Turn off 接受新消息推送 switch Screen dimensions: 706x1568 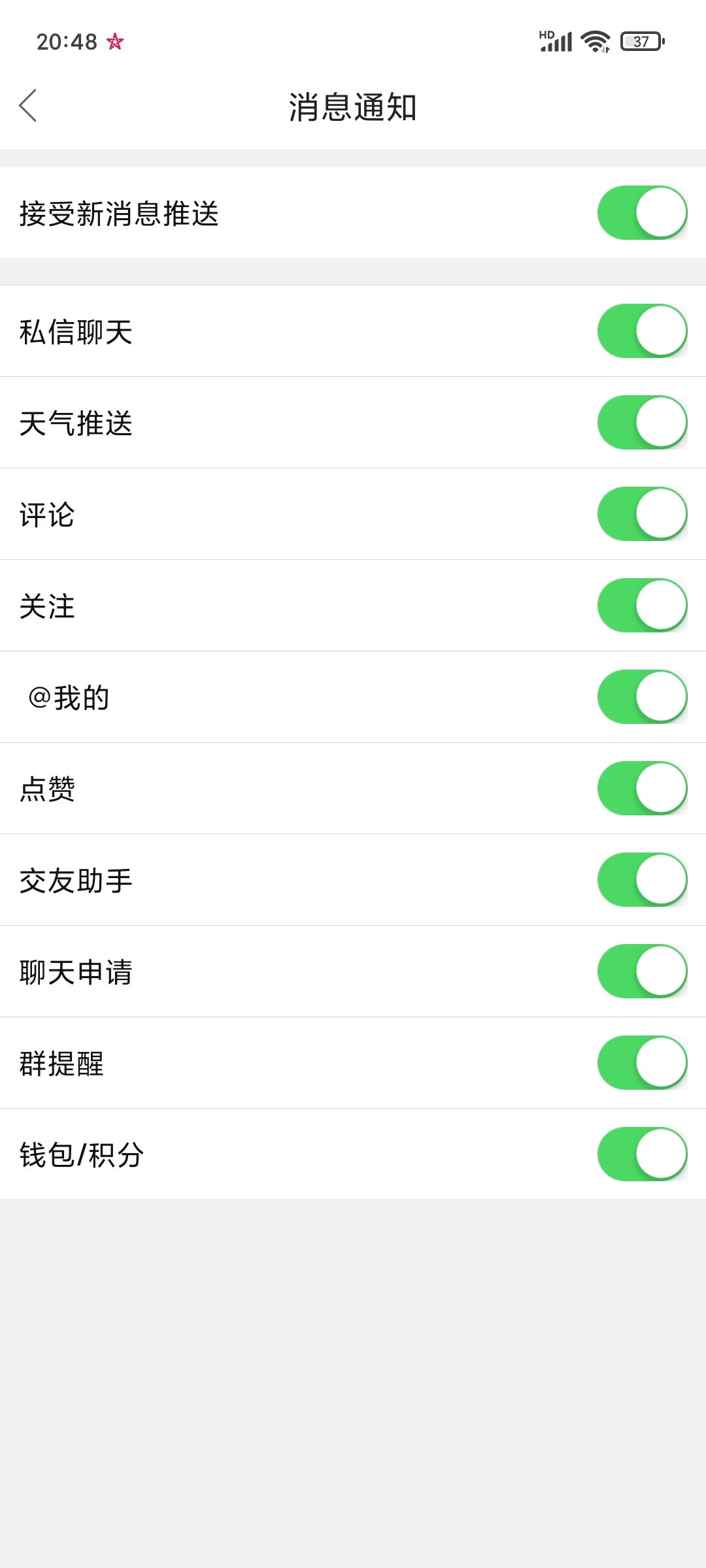(643, 213)
